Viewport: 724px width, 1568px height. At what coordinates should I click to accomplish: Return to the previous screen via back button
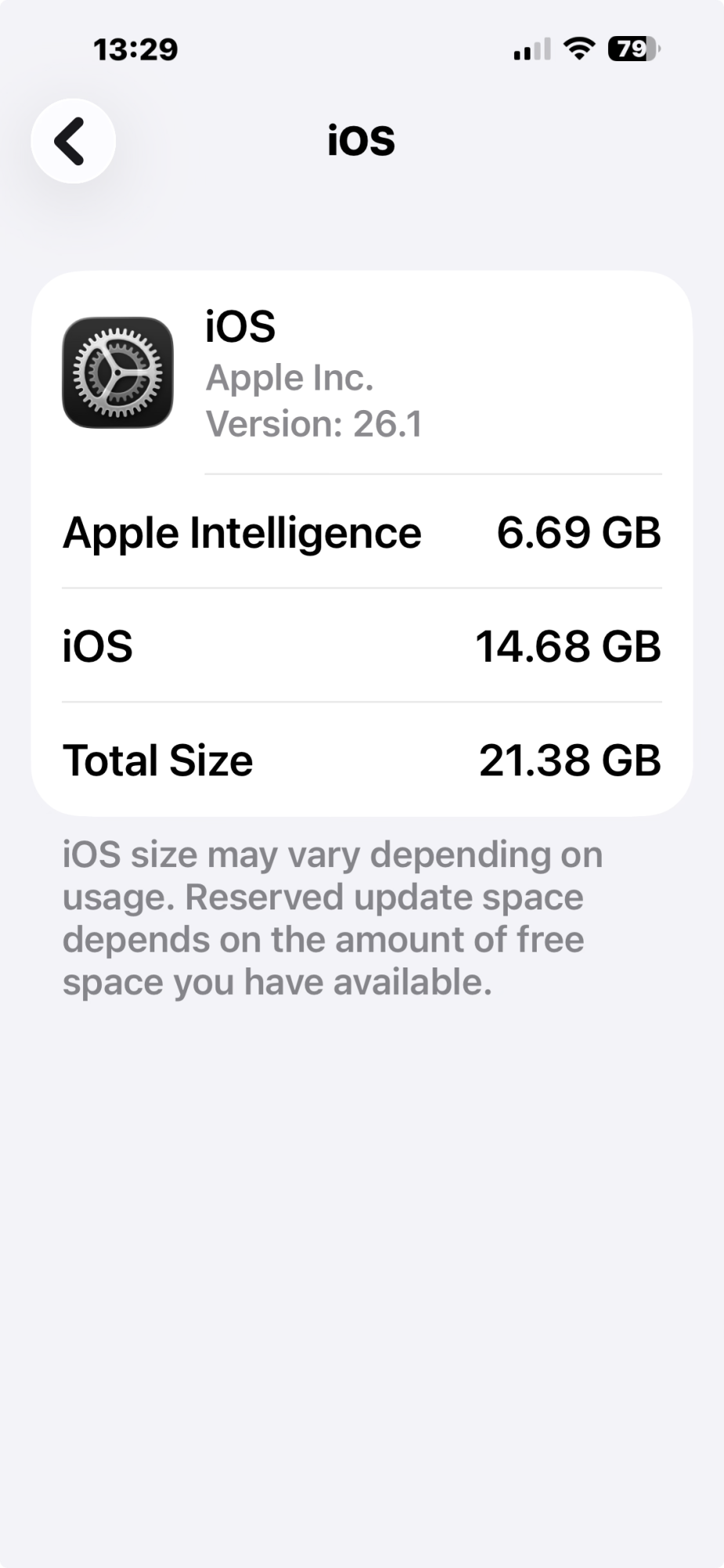(x=72, y=141)
